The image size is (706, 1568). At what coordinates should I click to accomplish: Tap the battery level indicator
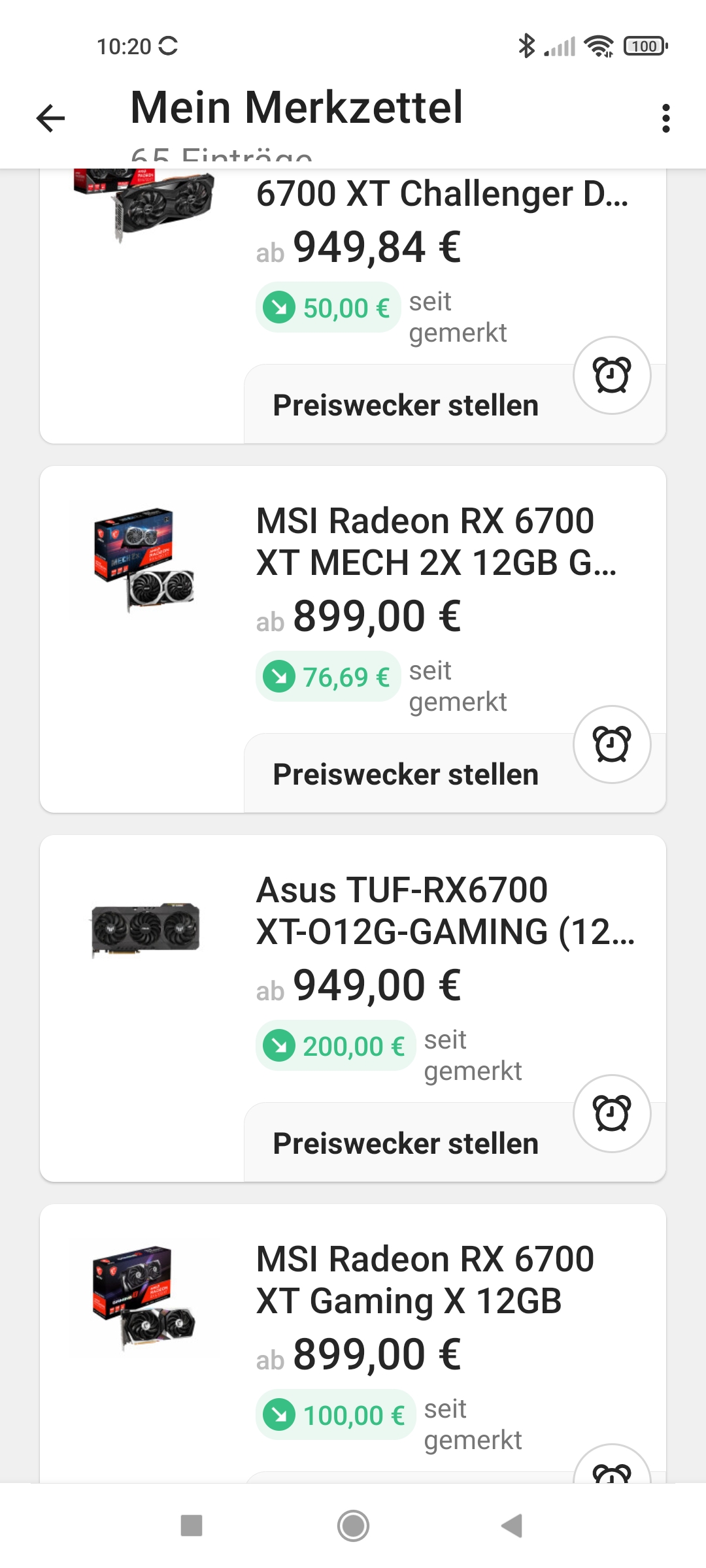[x=645, y=46]
